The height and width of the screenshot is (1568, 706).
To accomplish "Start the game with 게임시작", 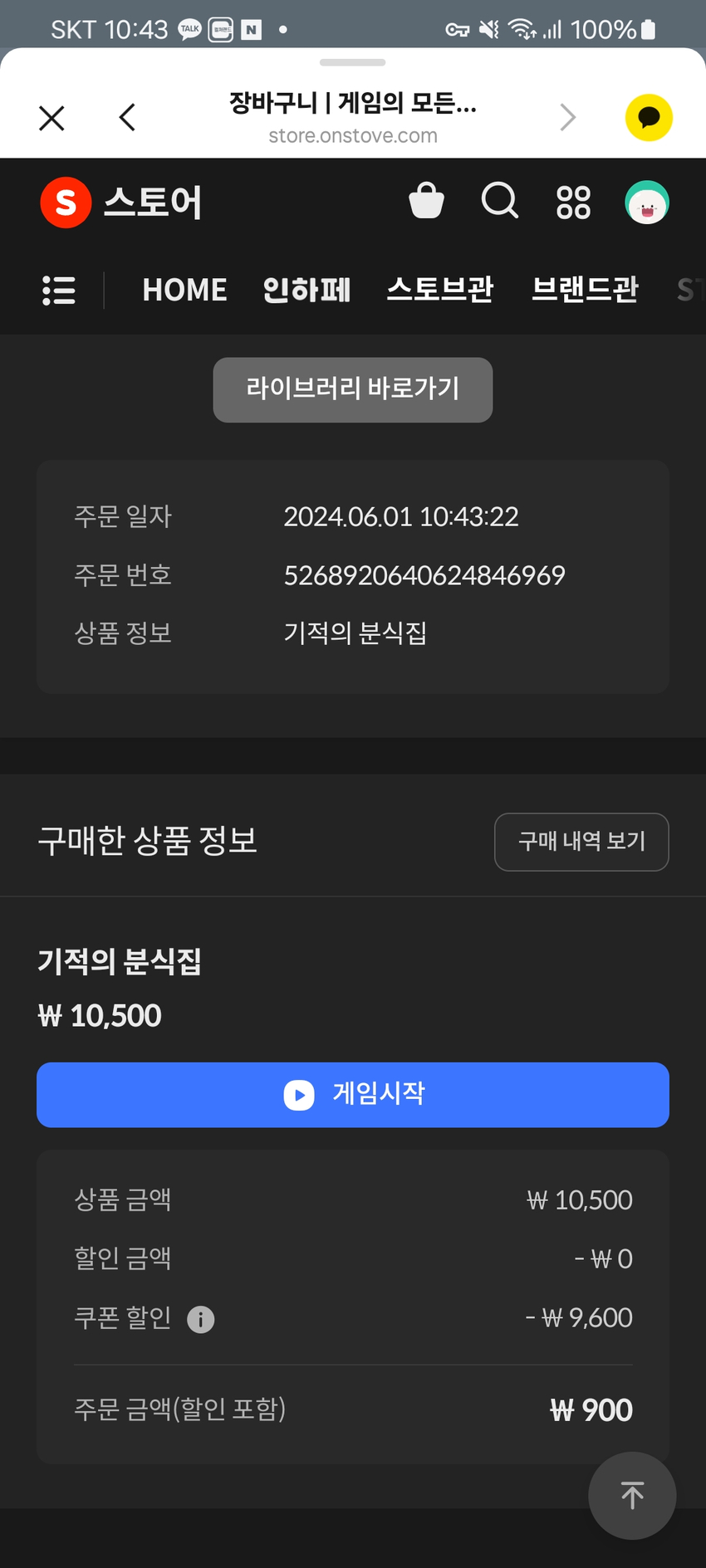I will (352, 1094).
